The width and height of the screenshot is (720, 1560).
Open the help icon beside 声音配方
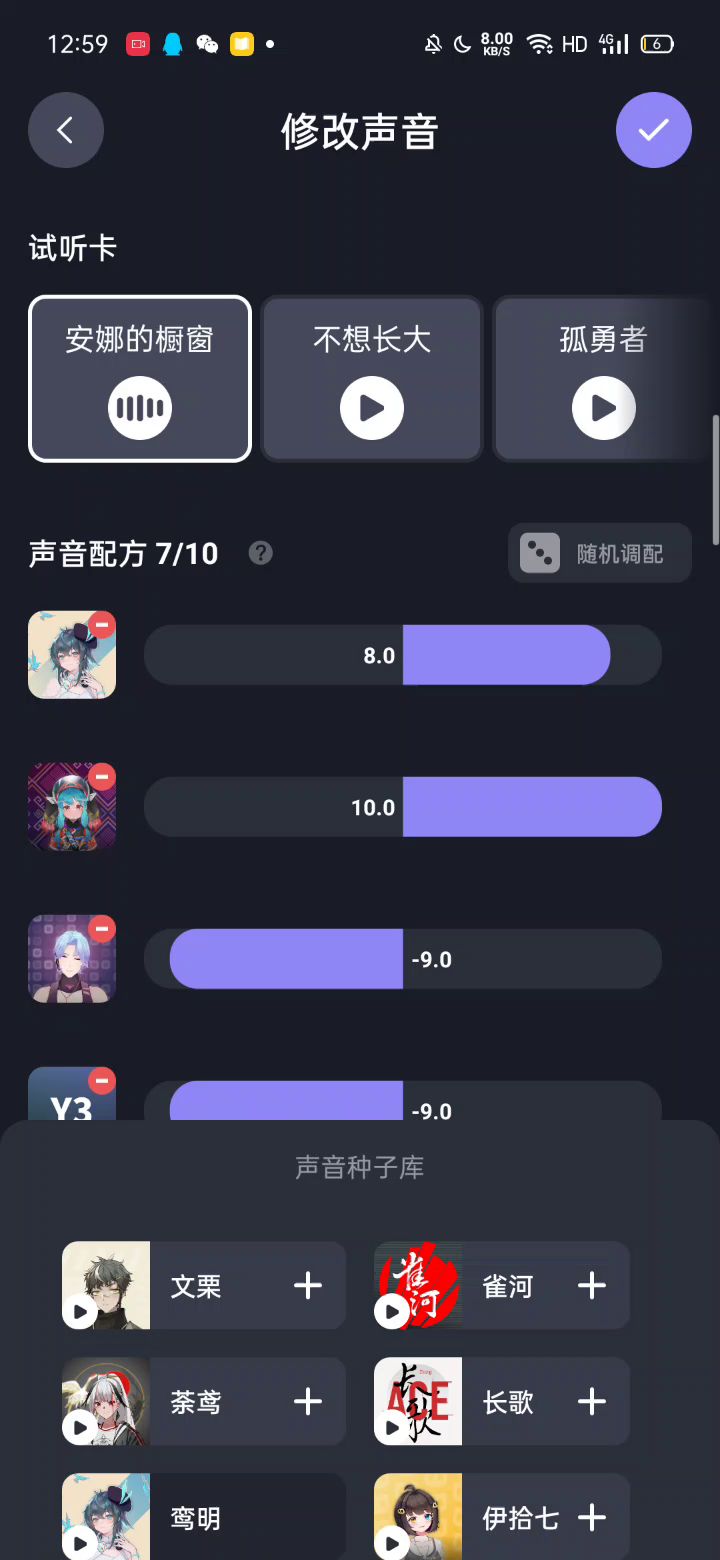pyautogui.click(x=261, y=553)
